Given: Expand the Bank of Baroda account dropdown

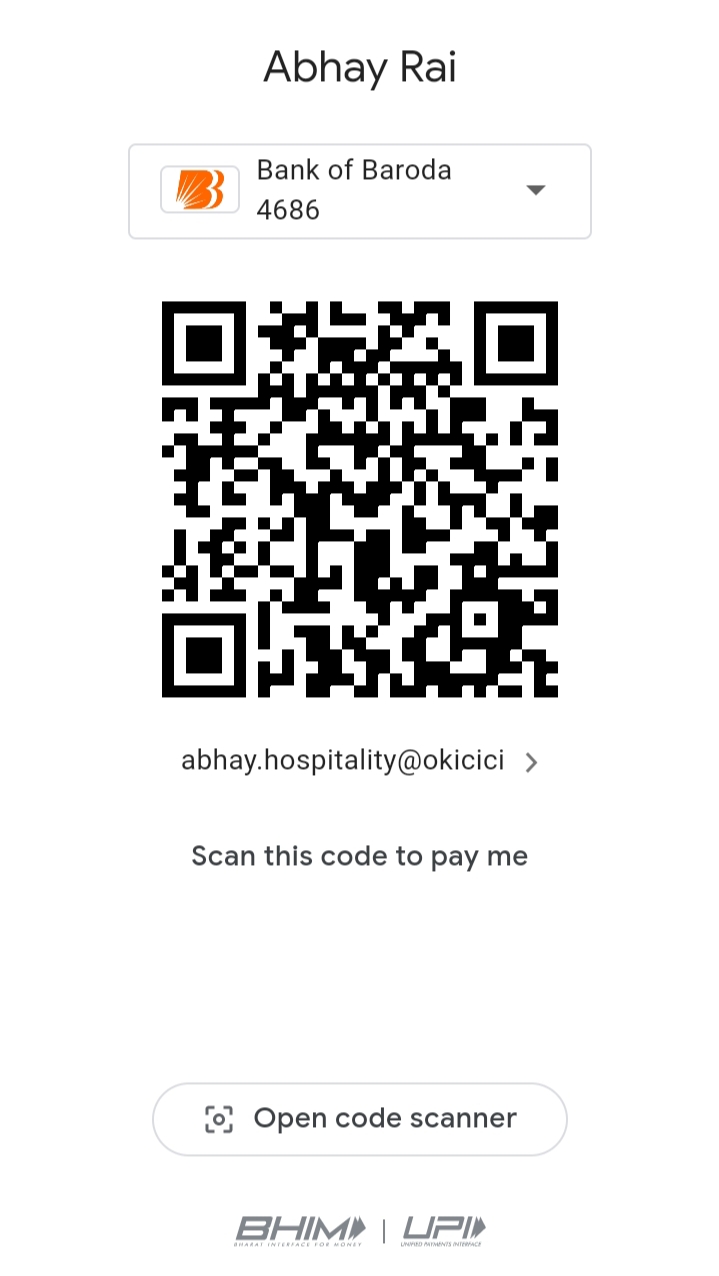Looking at the screenshot, I should [x=535, y=190].
